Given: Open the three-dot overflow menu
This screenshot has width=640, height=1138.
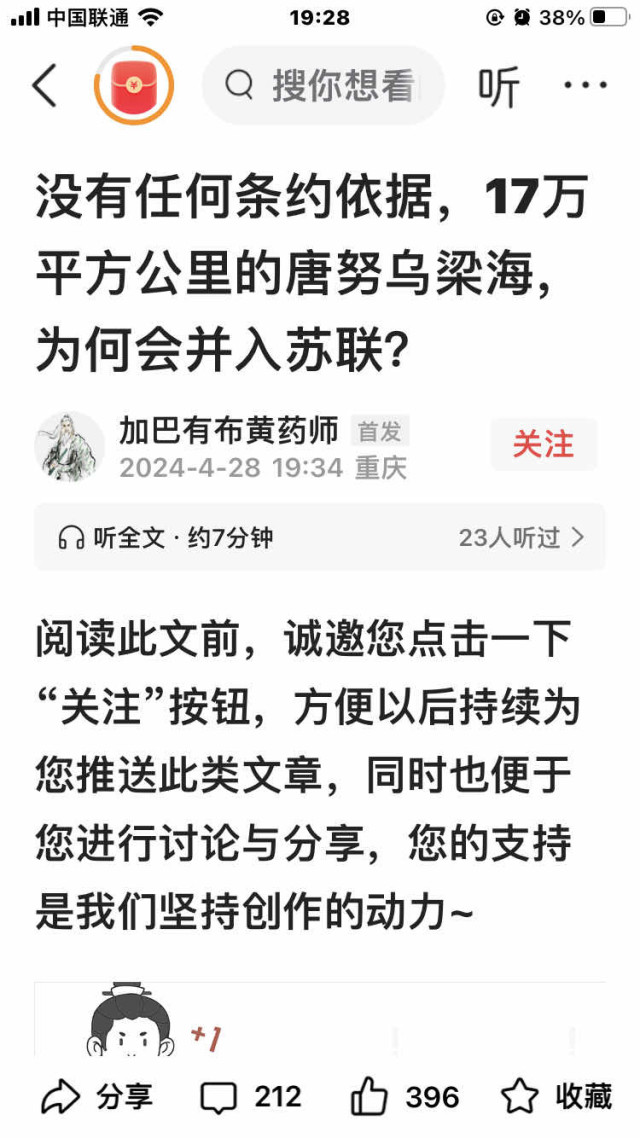Looking at the screenshot, I should [x=586, y=86].
